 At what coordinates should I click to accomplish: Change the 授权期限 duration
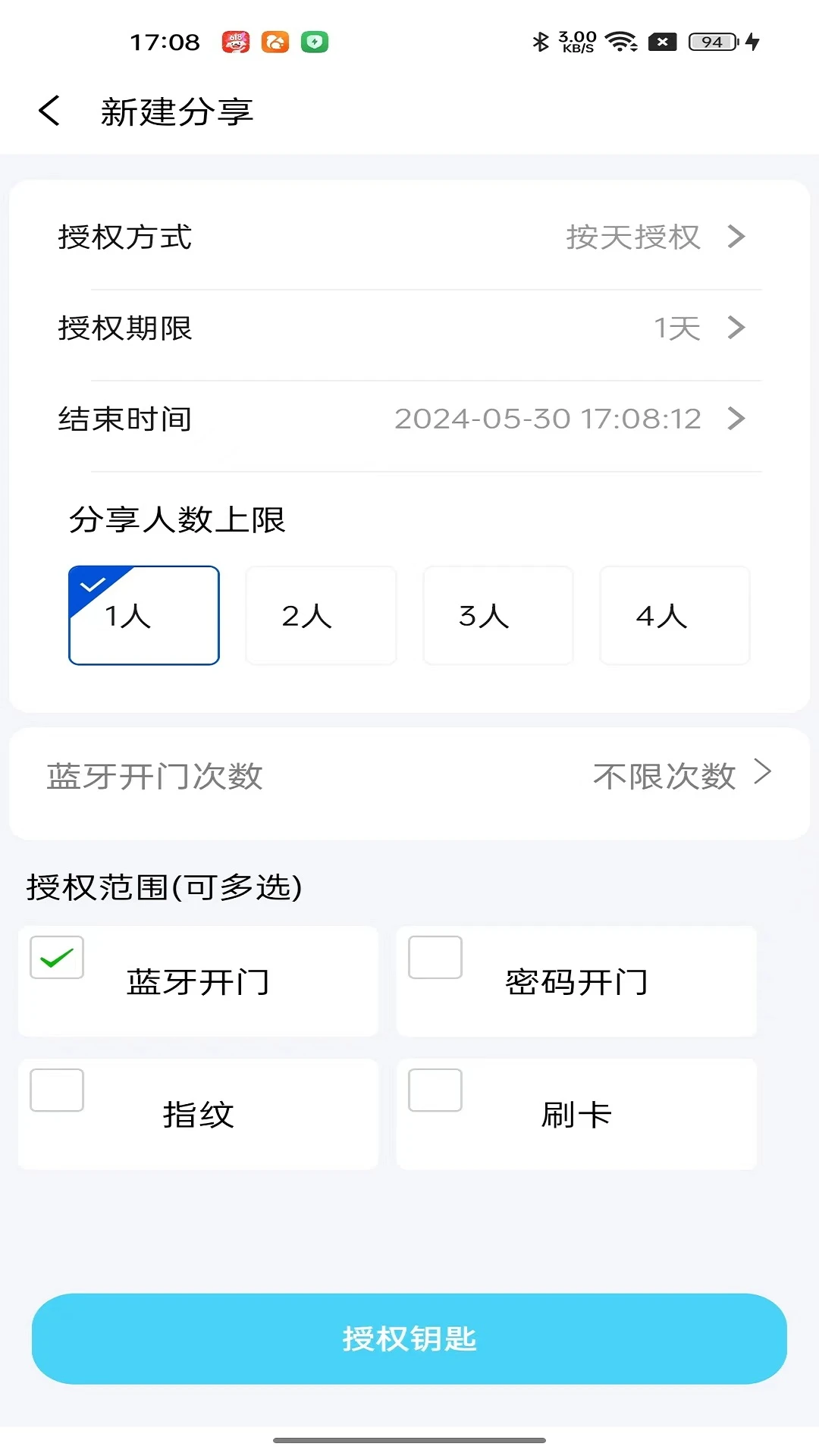(409, 328)
